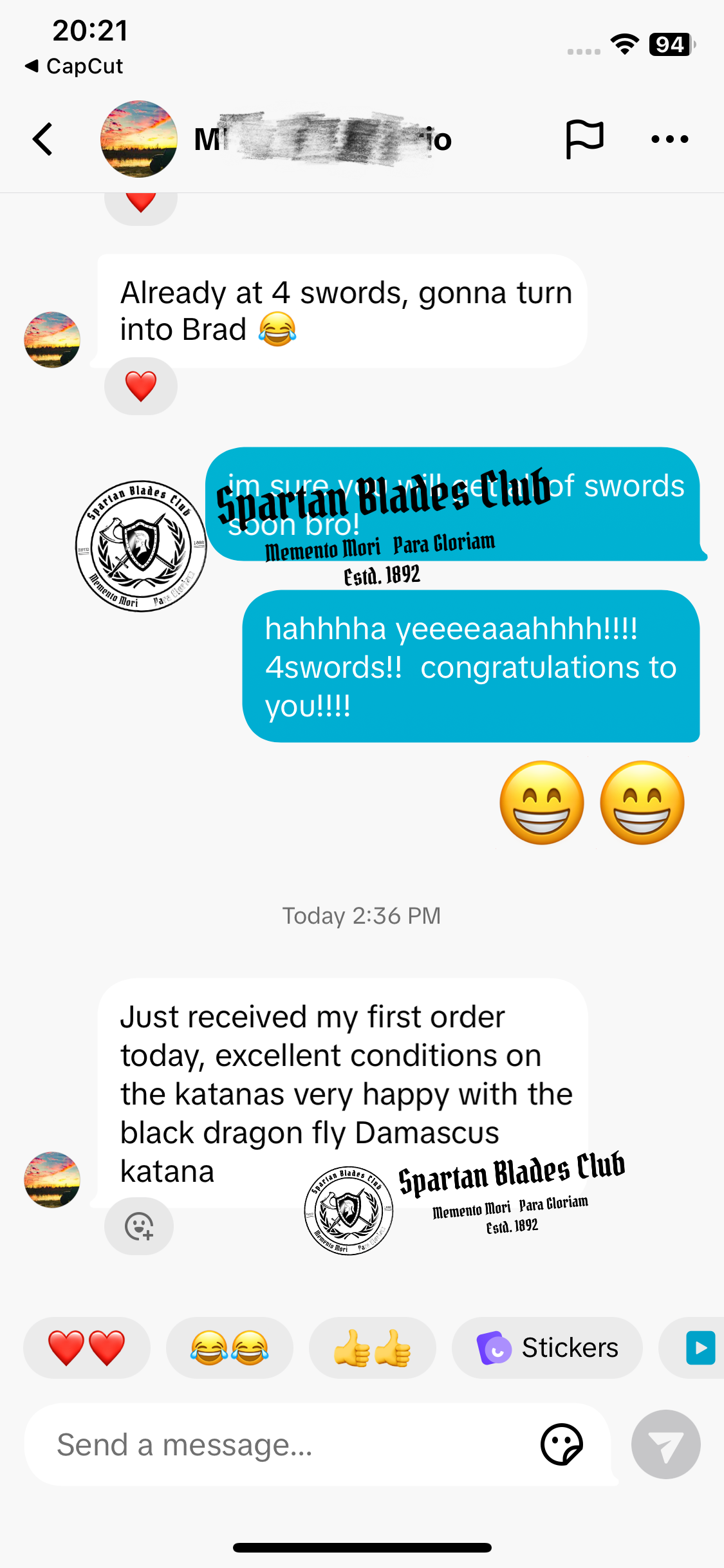Open the sticker picker in message box
Image resolution: width=724 pixels, height=1568 pixels.
(x=562, y=1444)
